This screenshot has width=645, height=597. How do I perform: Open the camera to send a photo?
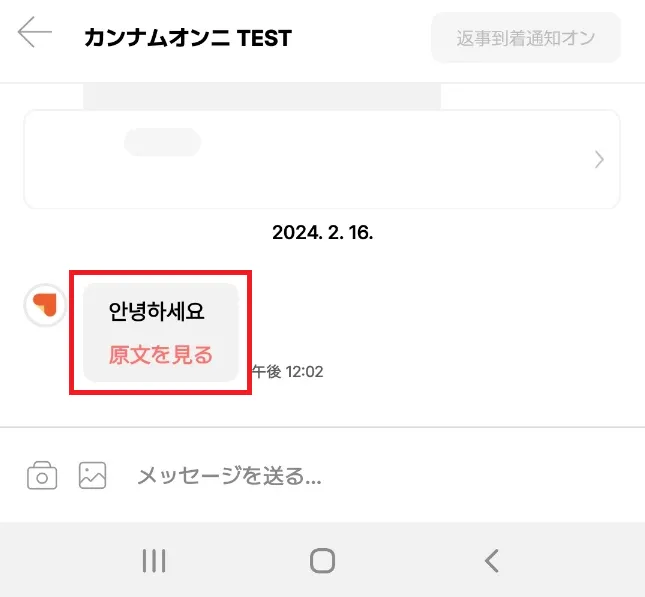click(x=42, y=475)
